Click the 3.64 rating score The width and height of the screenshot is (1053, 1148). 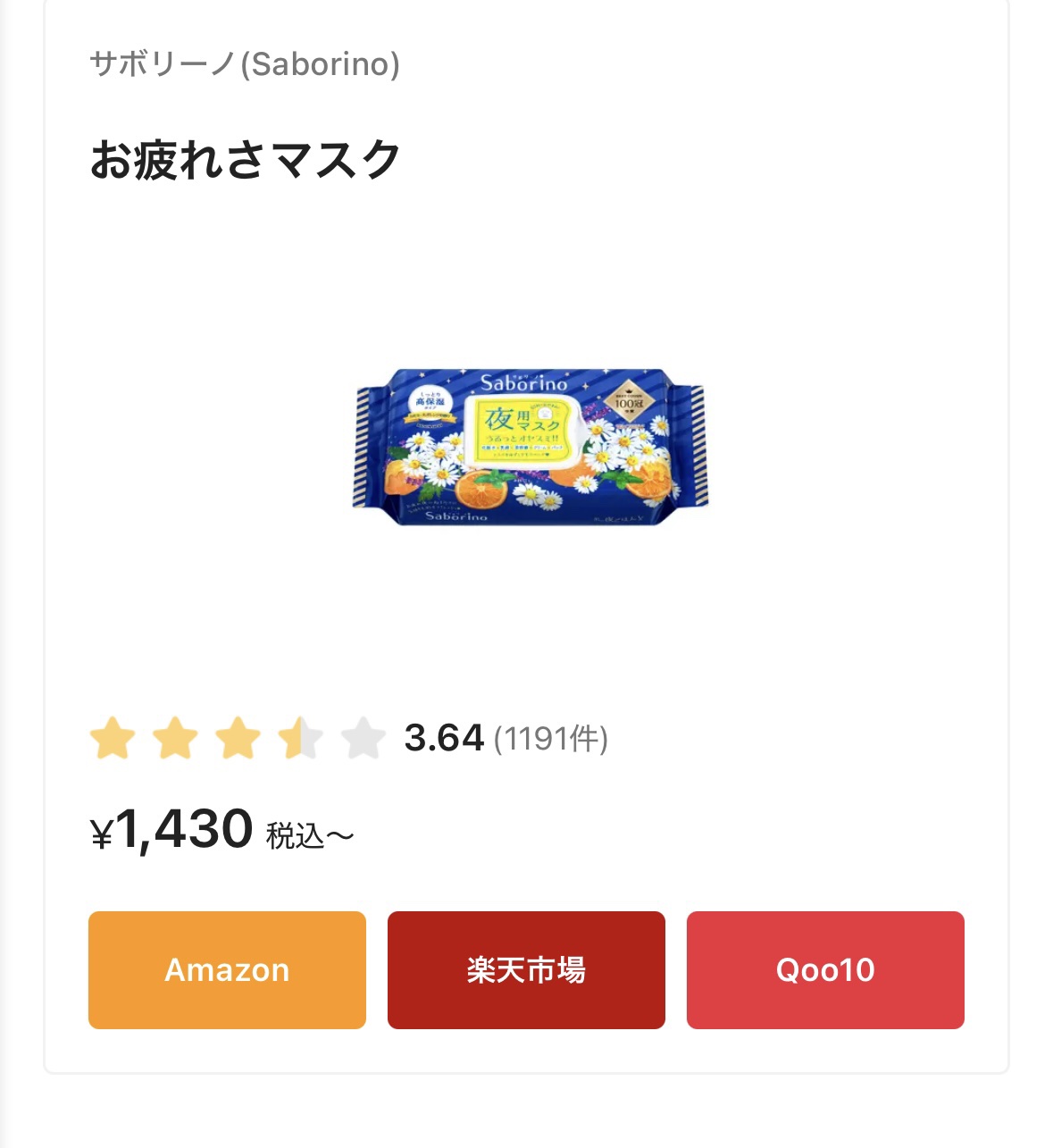(442, 737)
